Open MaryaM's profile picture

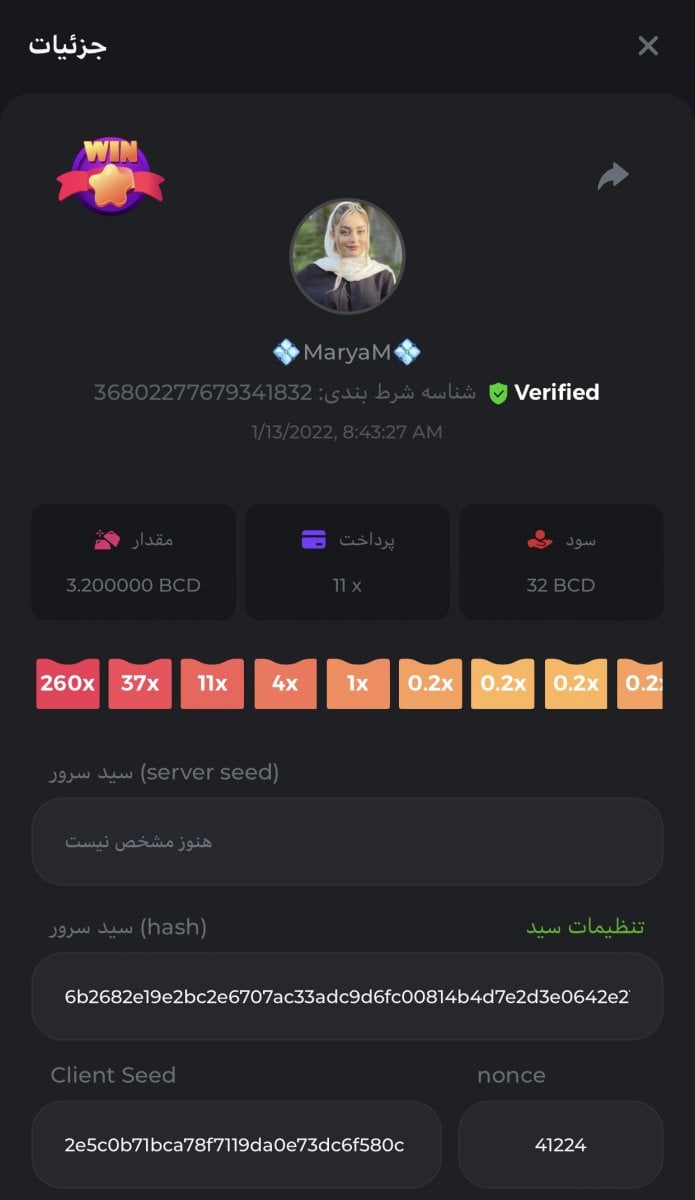(x=347, y=256)
